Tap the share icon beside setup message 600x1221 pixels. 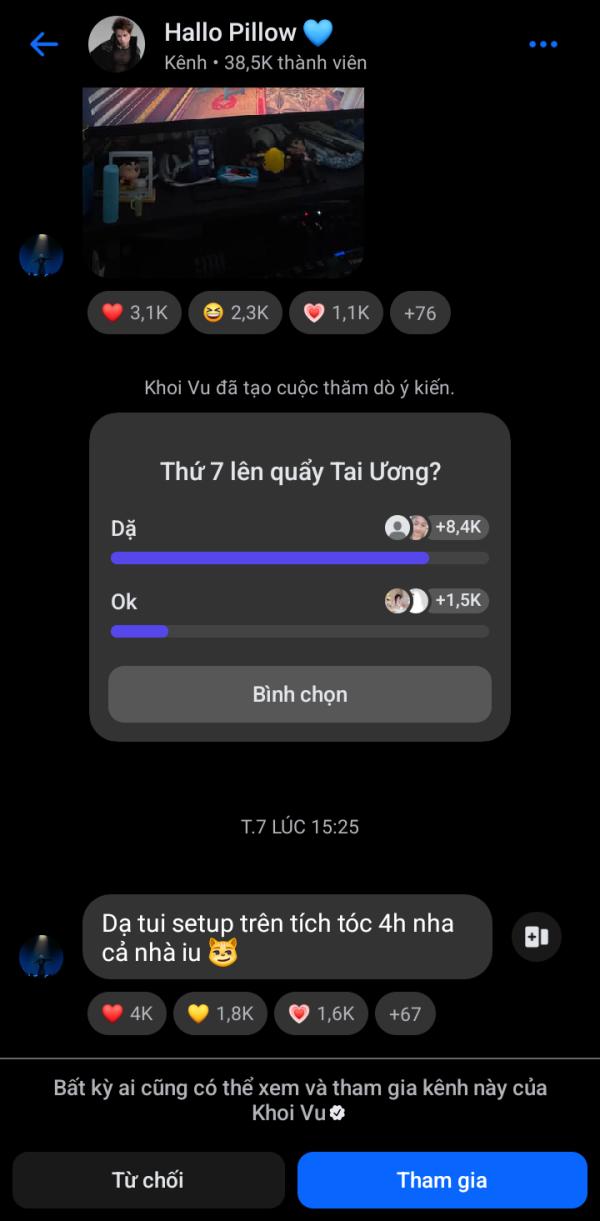click(537, 937)
